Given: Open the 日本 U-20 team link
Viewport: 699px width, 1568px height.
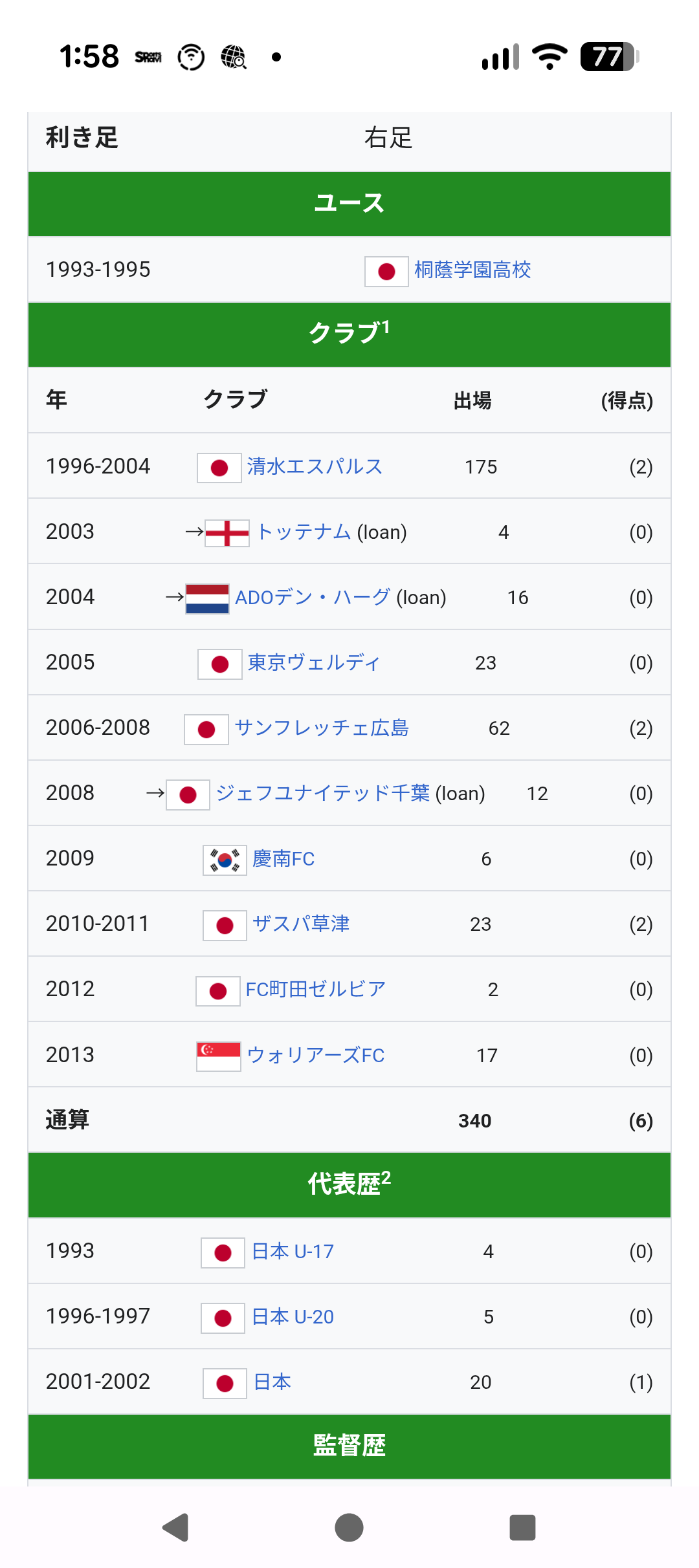Looking at the screenshot, I should pos(293,1316).
